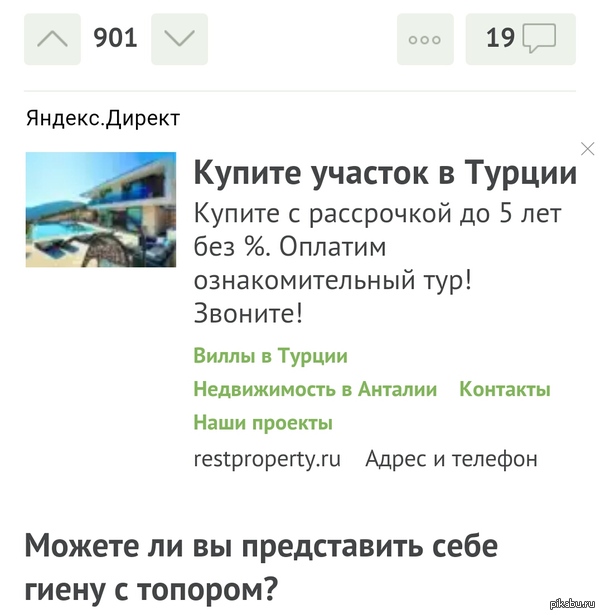Open the Наши проекты link

pos(263,422)
